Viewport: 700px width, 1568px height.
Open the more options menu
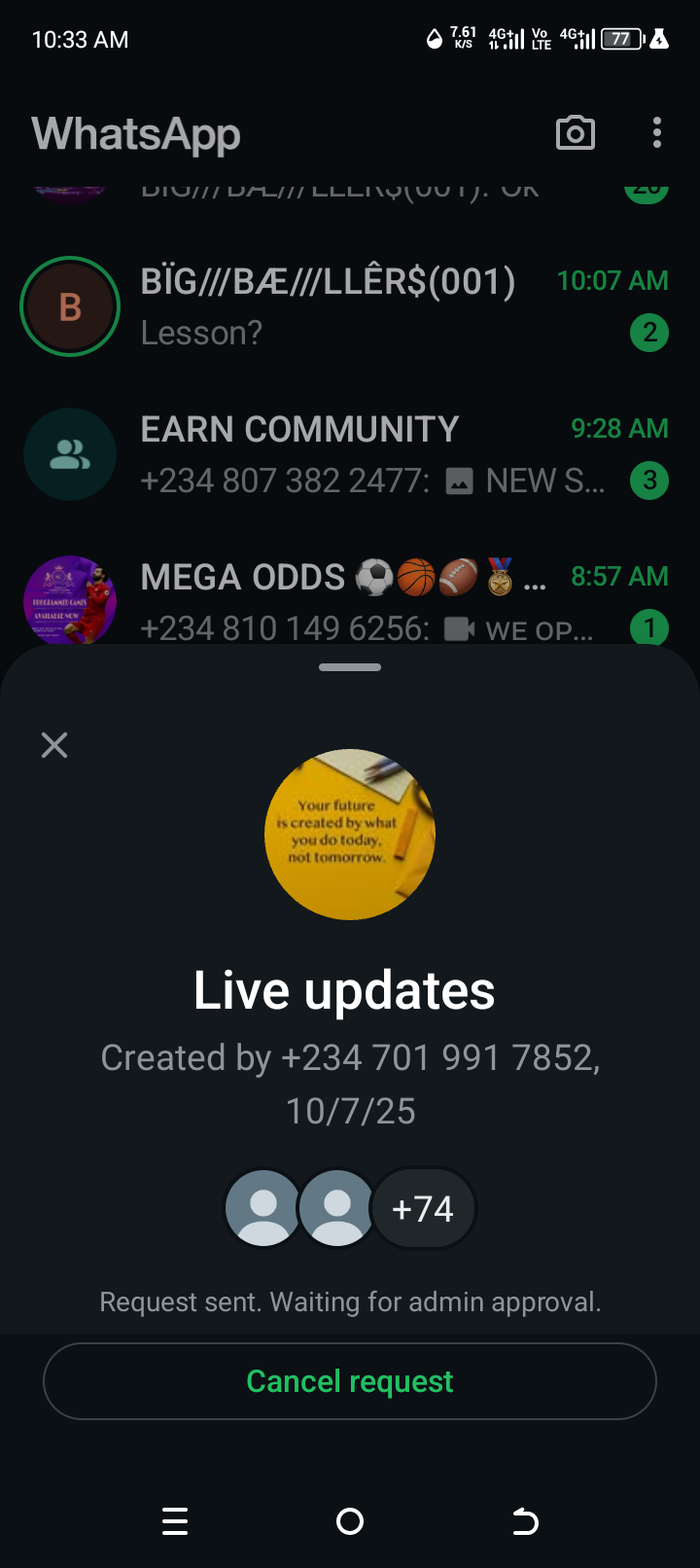point(657,133)
